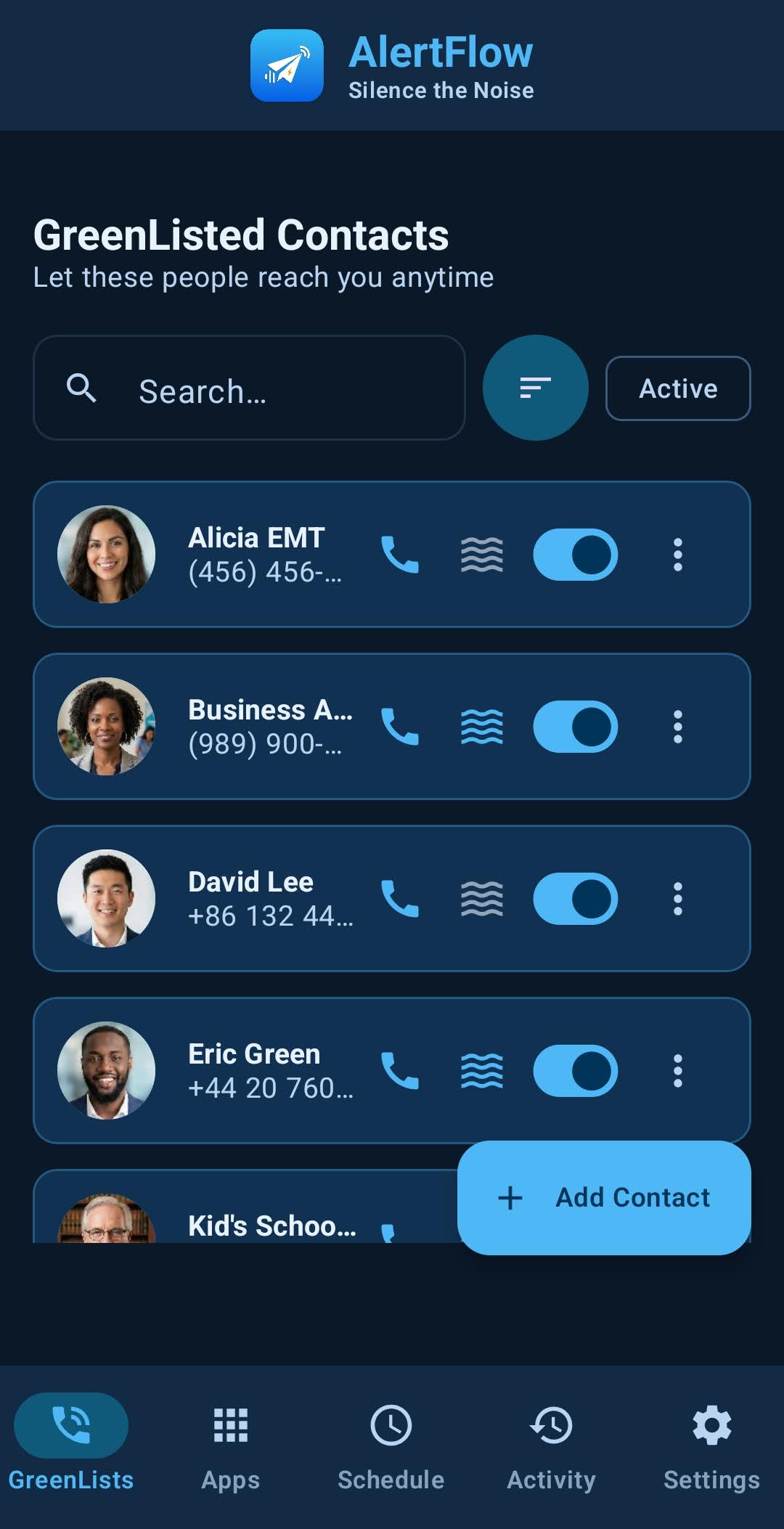Tap the call icon for Eric Green
Image resolution: width=784 pixels, height=1529 pixels.
click(x=400, y=1072)
